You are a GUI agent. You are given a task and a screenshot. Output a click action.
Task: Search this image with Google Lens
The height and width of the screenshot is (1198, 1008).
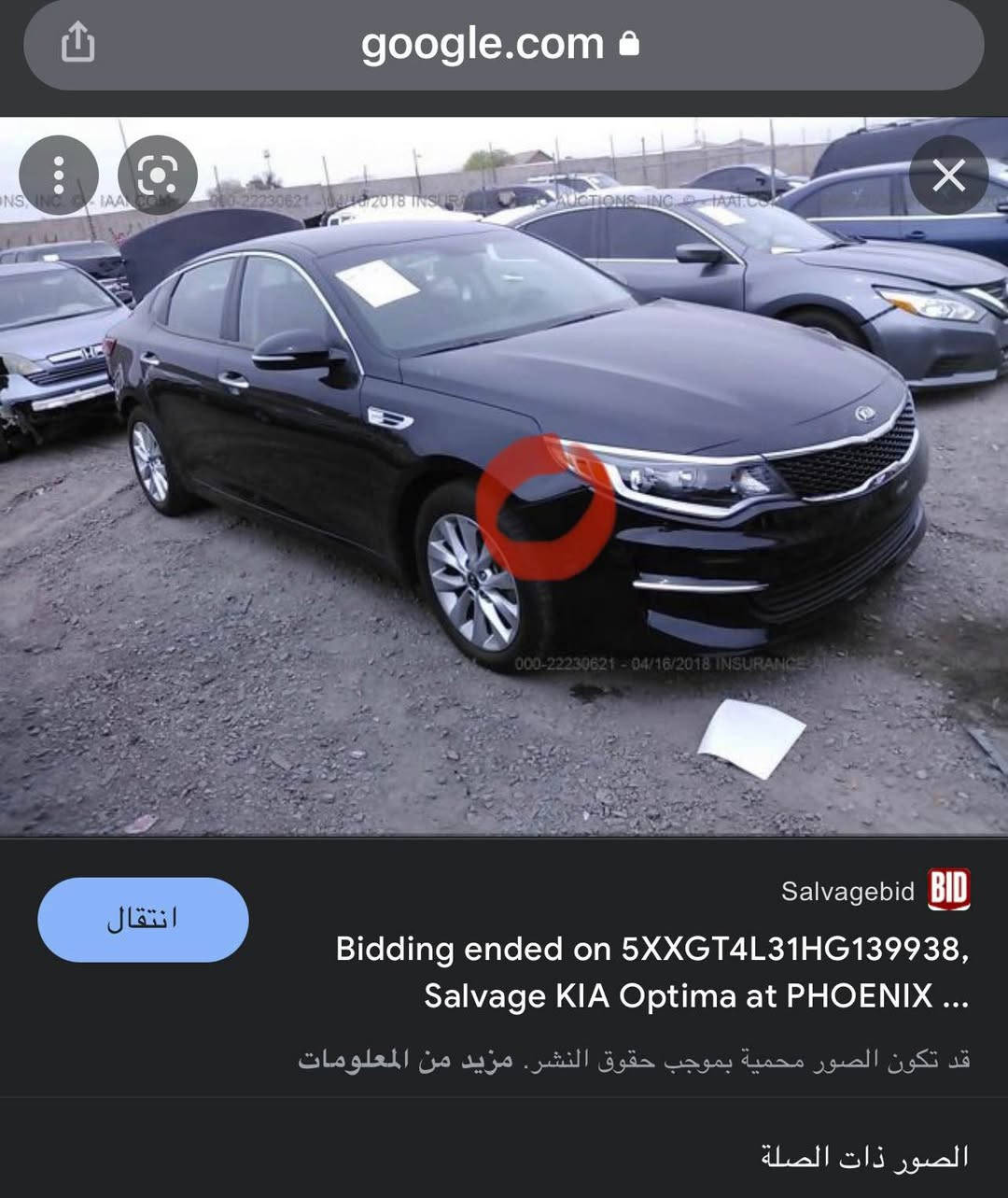pos(157,175)
